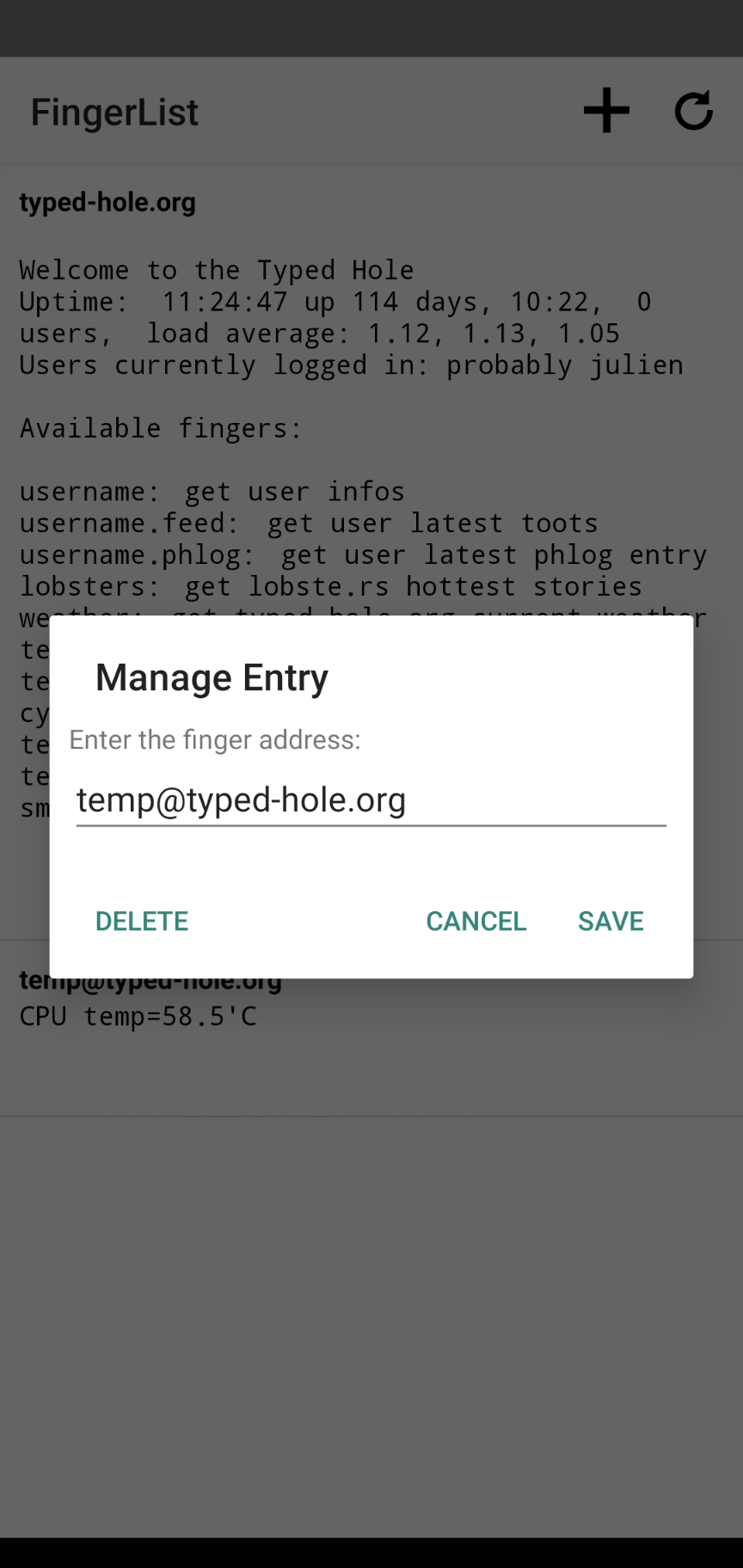743x1568 pixels.
Task: Cancel the Manage Entry dialog
Action: [476, 921]
